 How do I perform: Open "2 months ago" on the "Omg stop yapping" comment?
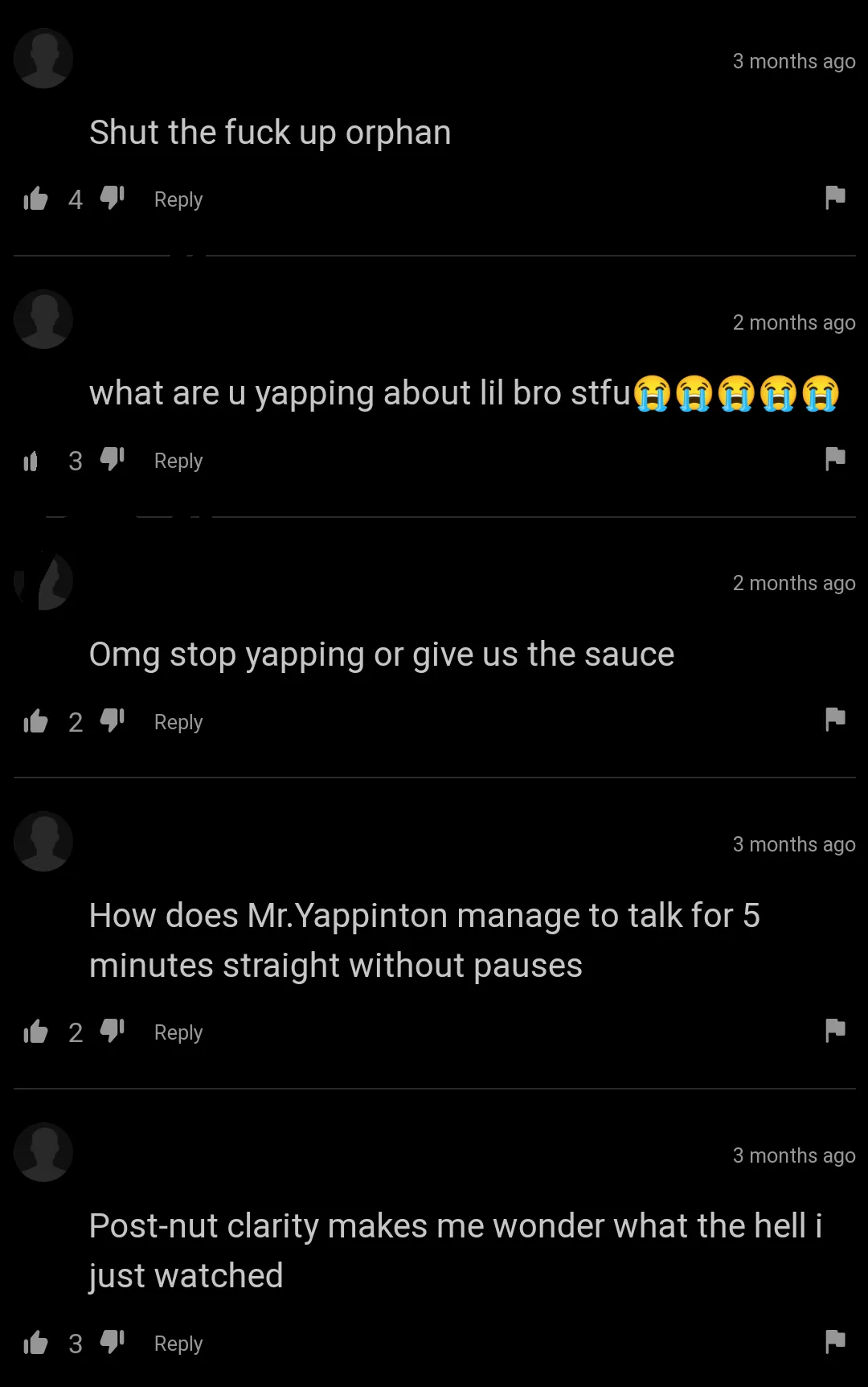click(793, 583)
